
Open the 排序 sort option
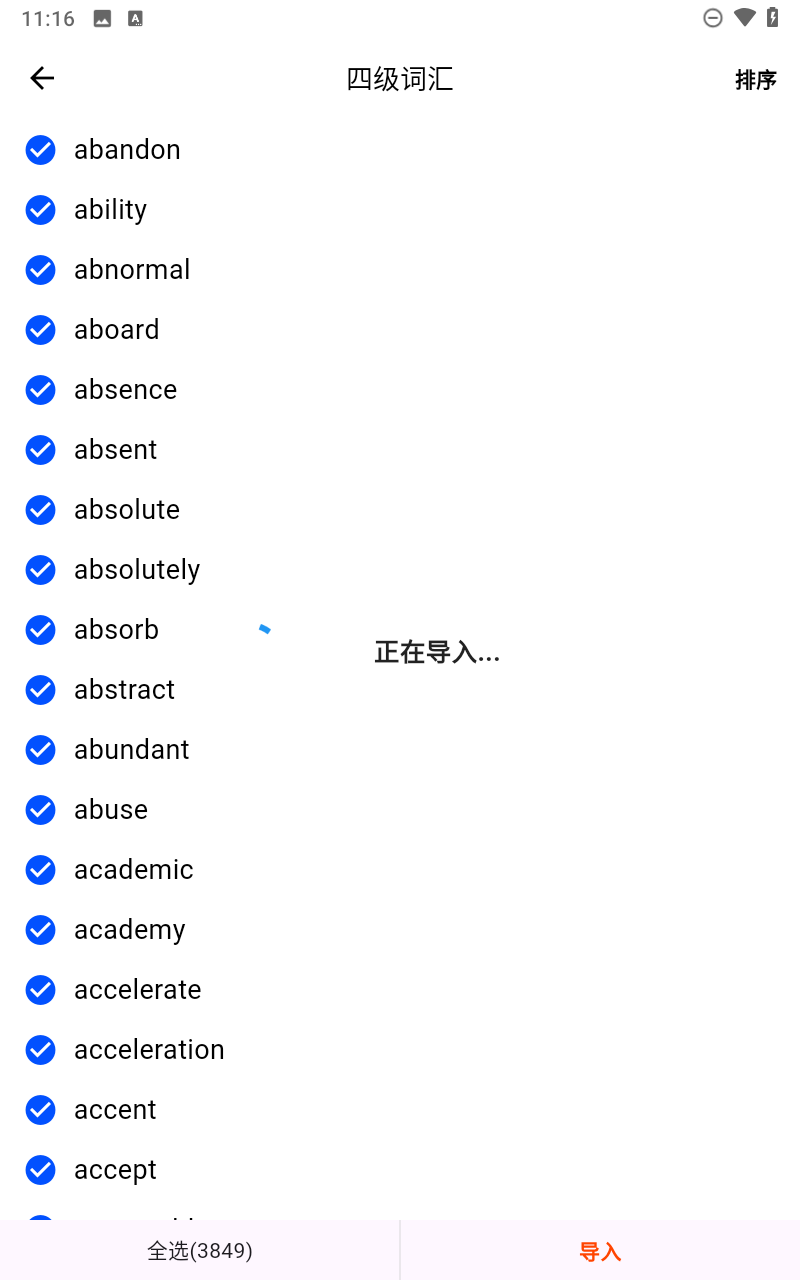755,80
